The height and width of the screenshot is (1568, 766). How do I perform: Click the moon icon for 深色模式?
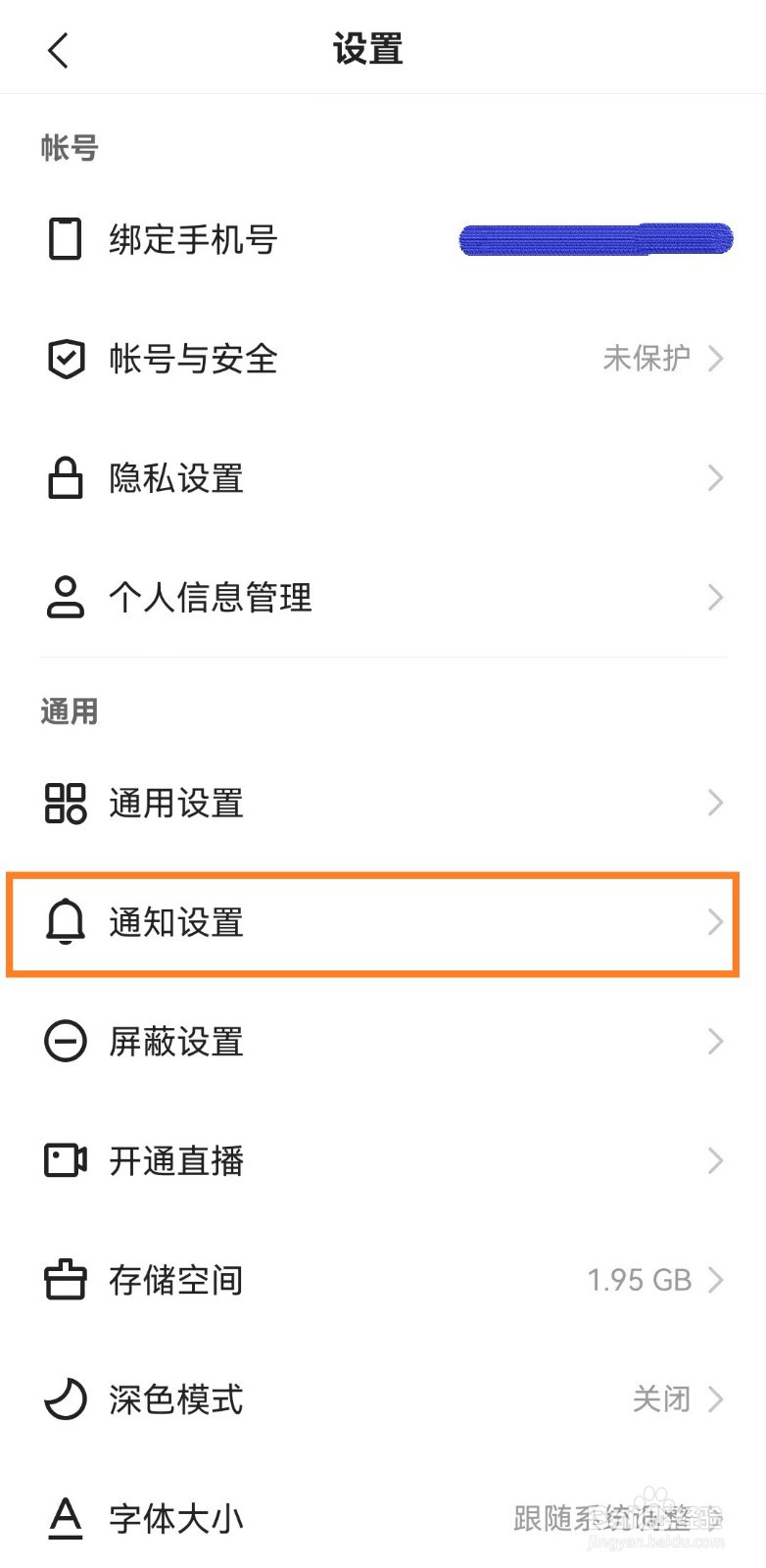65,1399
